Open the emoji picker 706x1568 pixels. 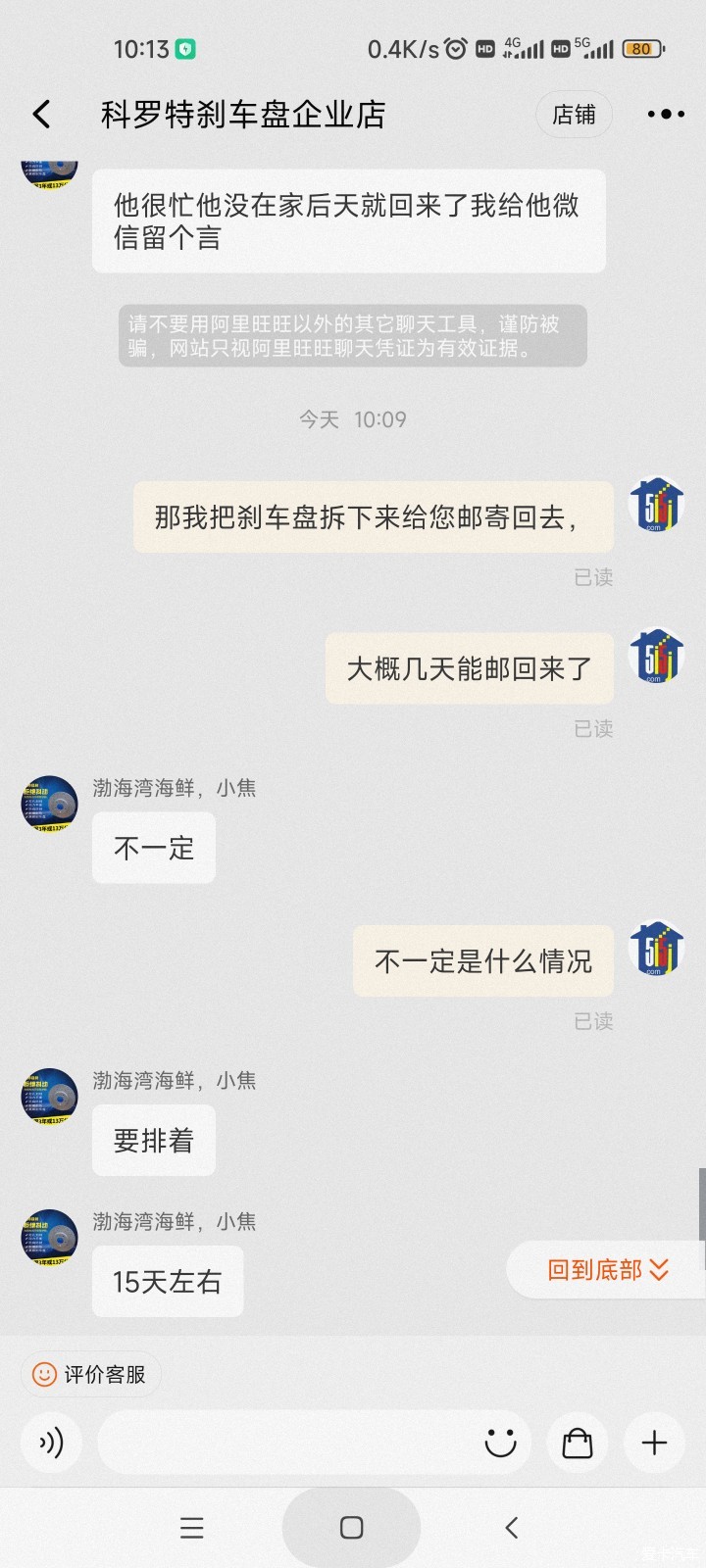(501, 1443)
